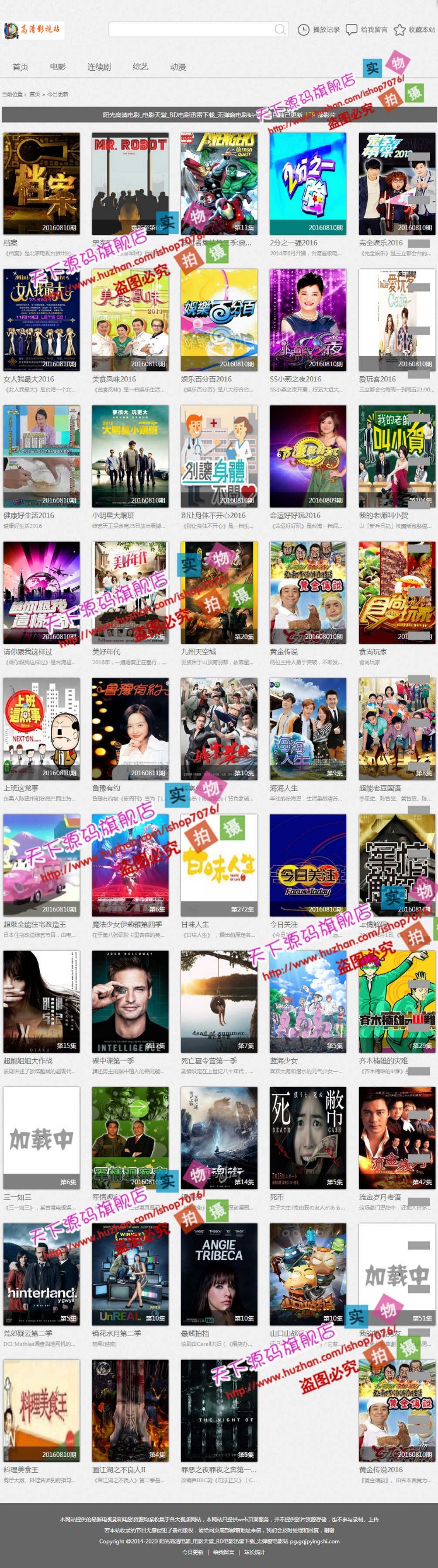The height and width of the screenshot is (1568, 438).
Task: Tap the search input box at top
Action: tap(192, 29)
